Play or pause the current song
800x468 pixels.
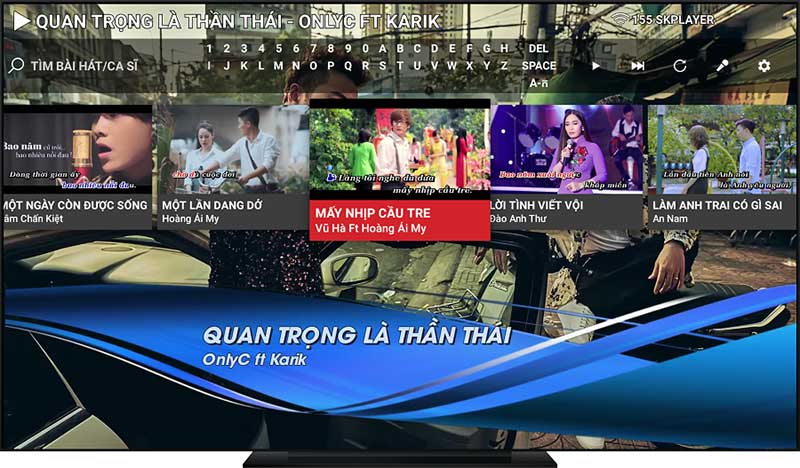(x=596, y=66)
